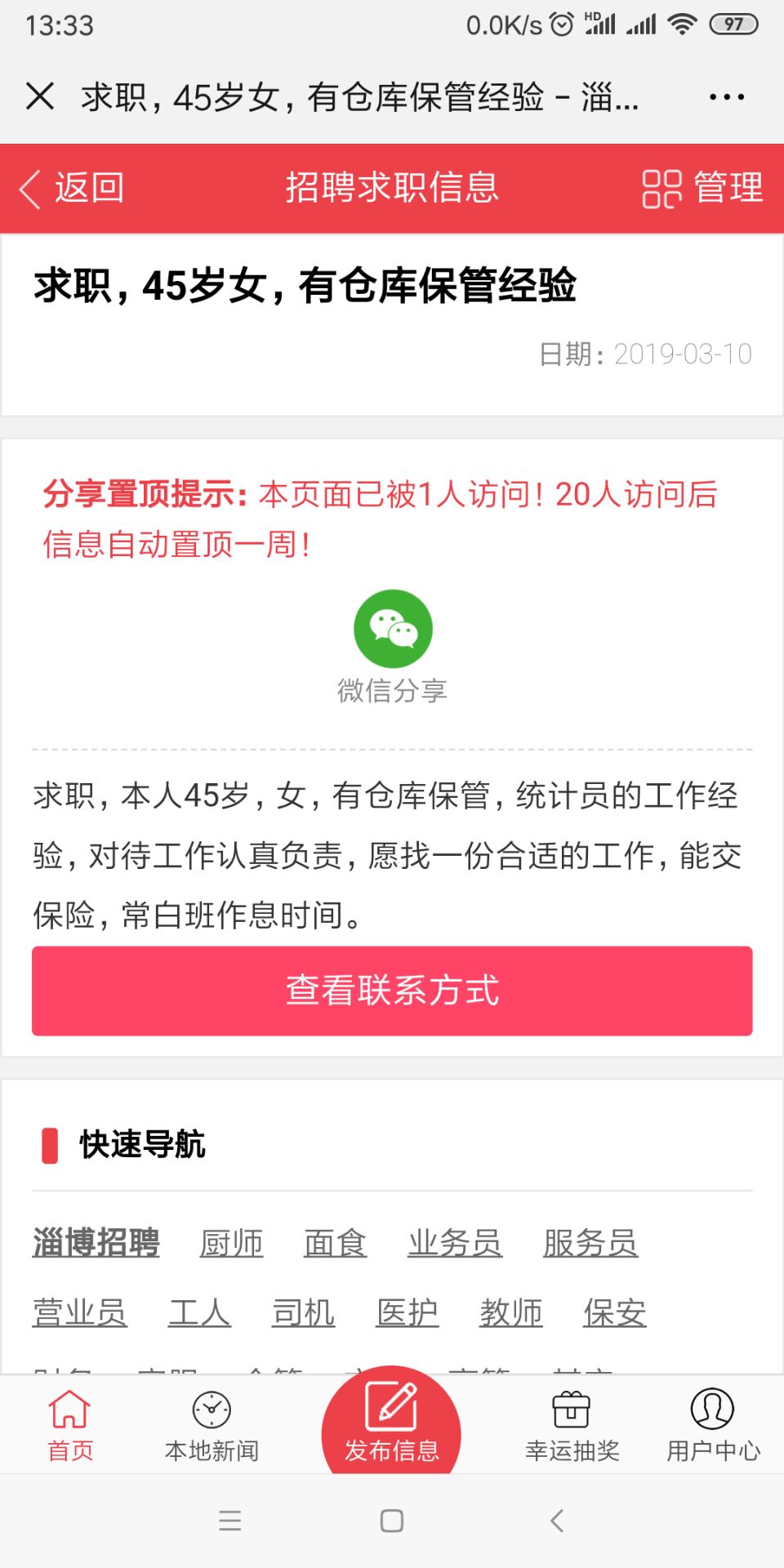Open the 医护 category link
This screenshot has height=1568, width=784.
(x=407, y=1313)
